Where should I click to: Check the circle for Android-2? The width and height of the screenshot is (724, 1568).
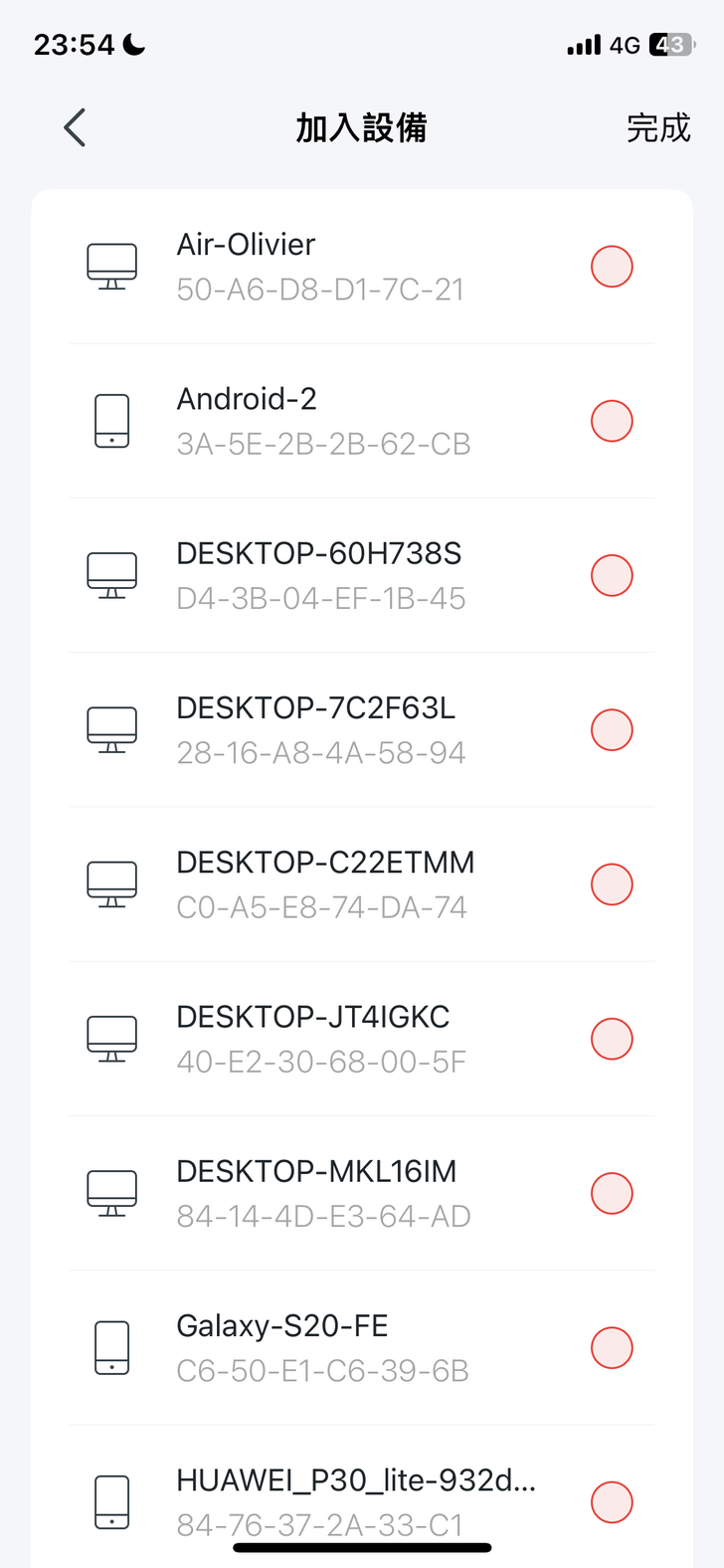612,421
